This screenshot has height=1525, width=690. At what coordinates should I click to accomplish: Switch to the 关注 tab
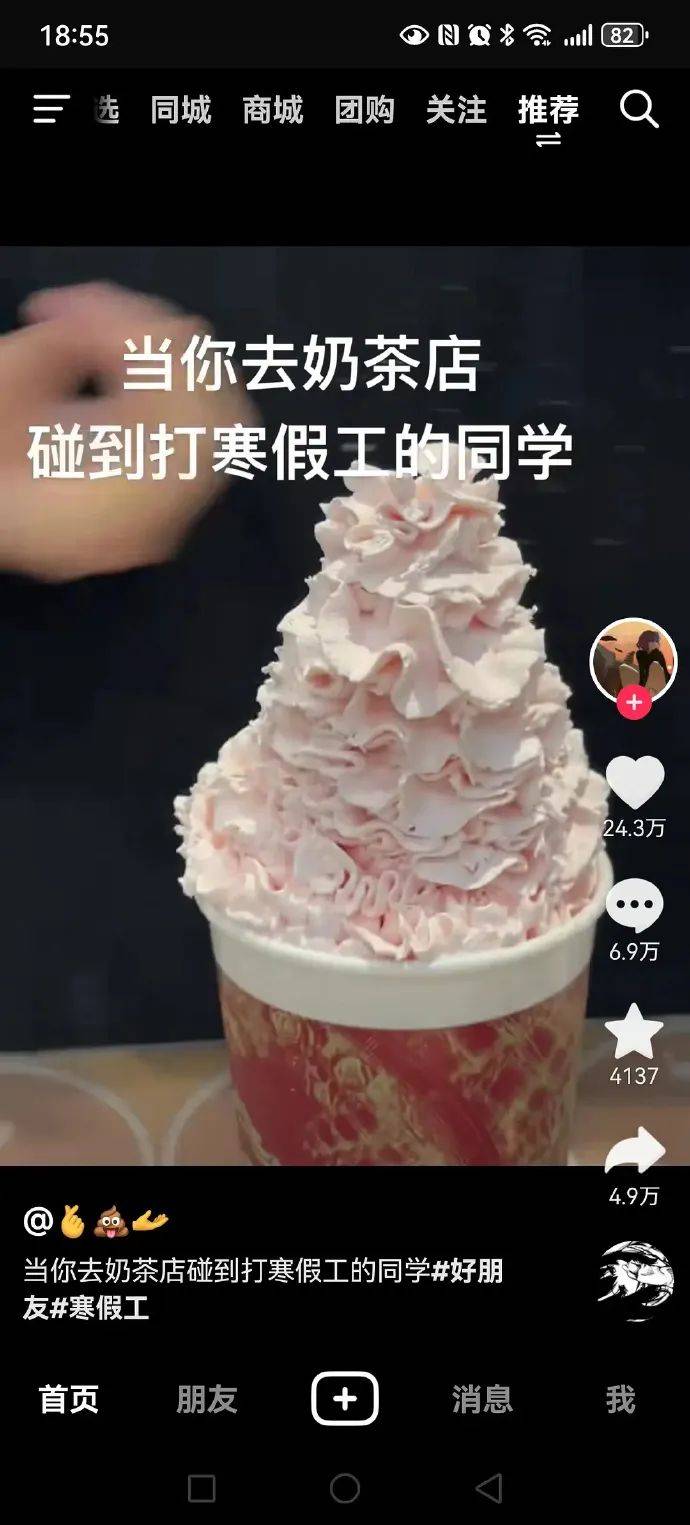tap(456, 110)
